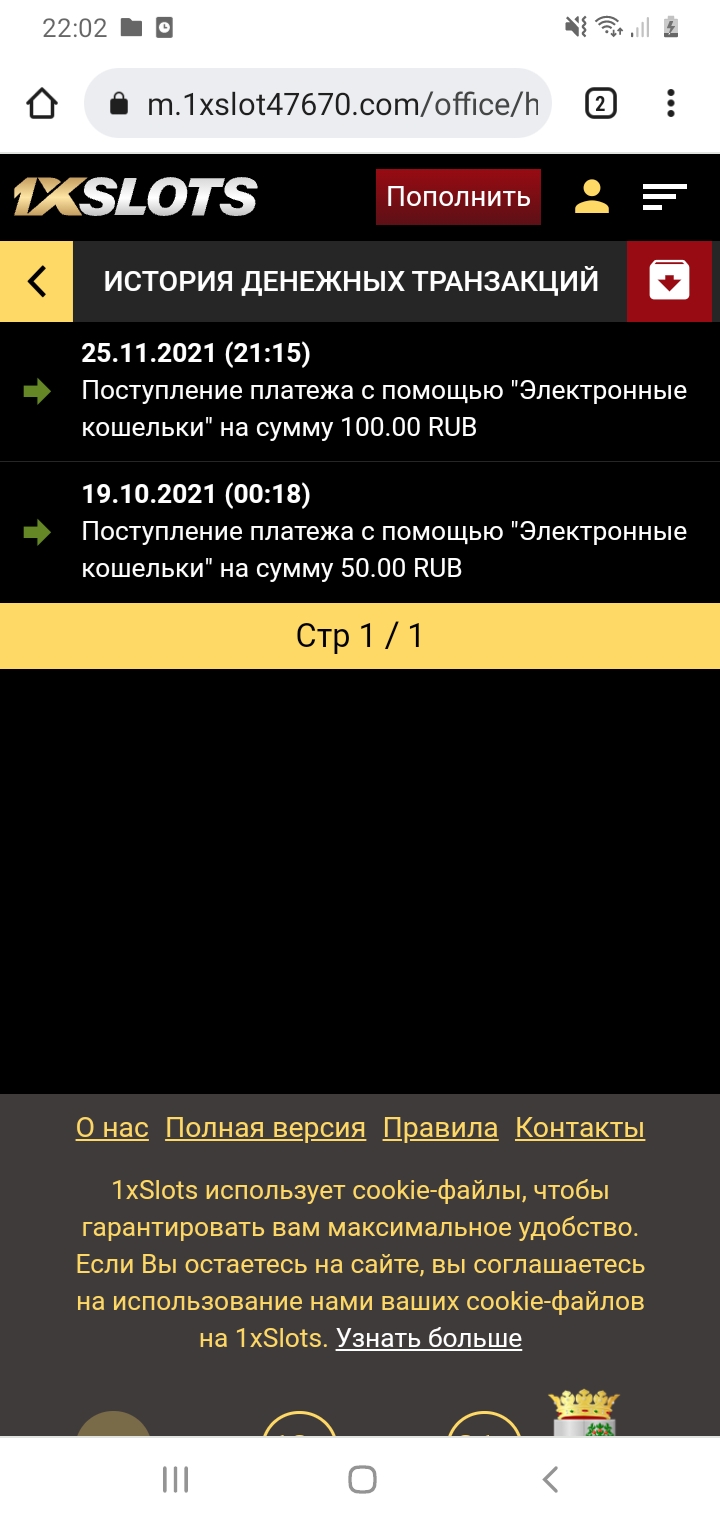The image size is (720, 1520).
Task: Open download filter via red download icon
Action: coord(669,281)
